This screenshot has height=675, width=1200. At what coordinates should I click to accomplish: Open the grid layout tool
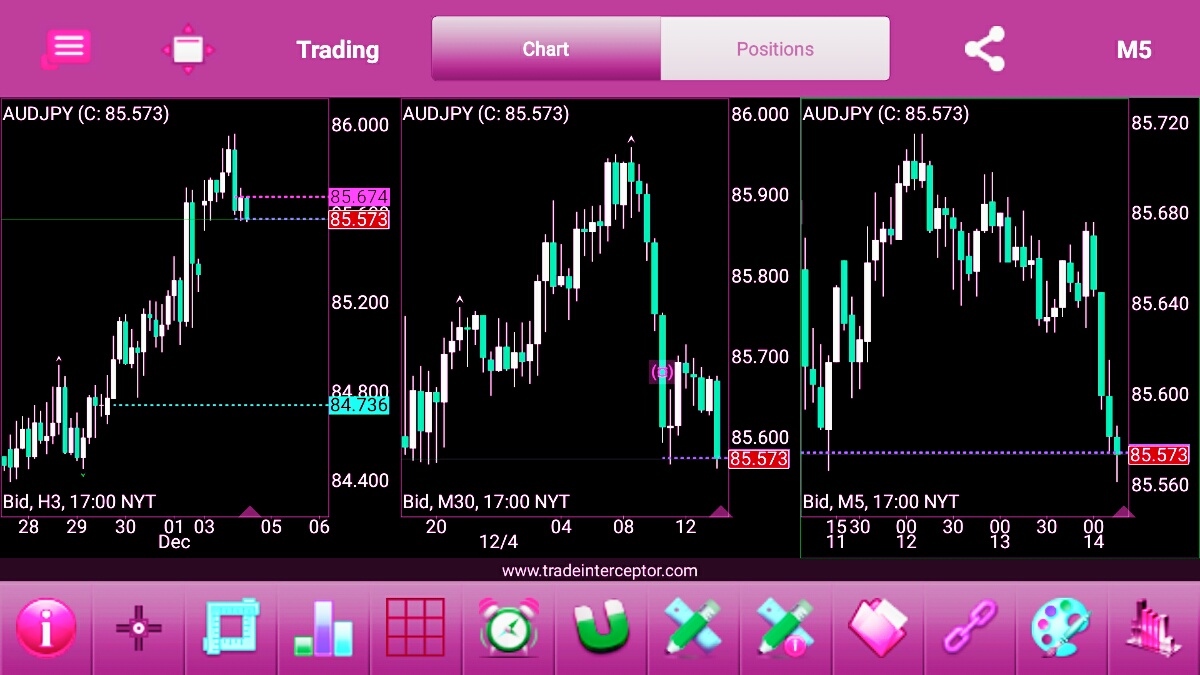tap(415, 628)
